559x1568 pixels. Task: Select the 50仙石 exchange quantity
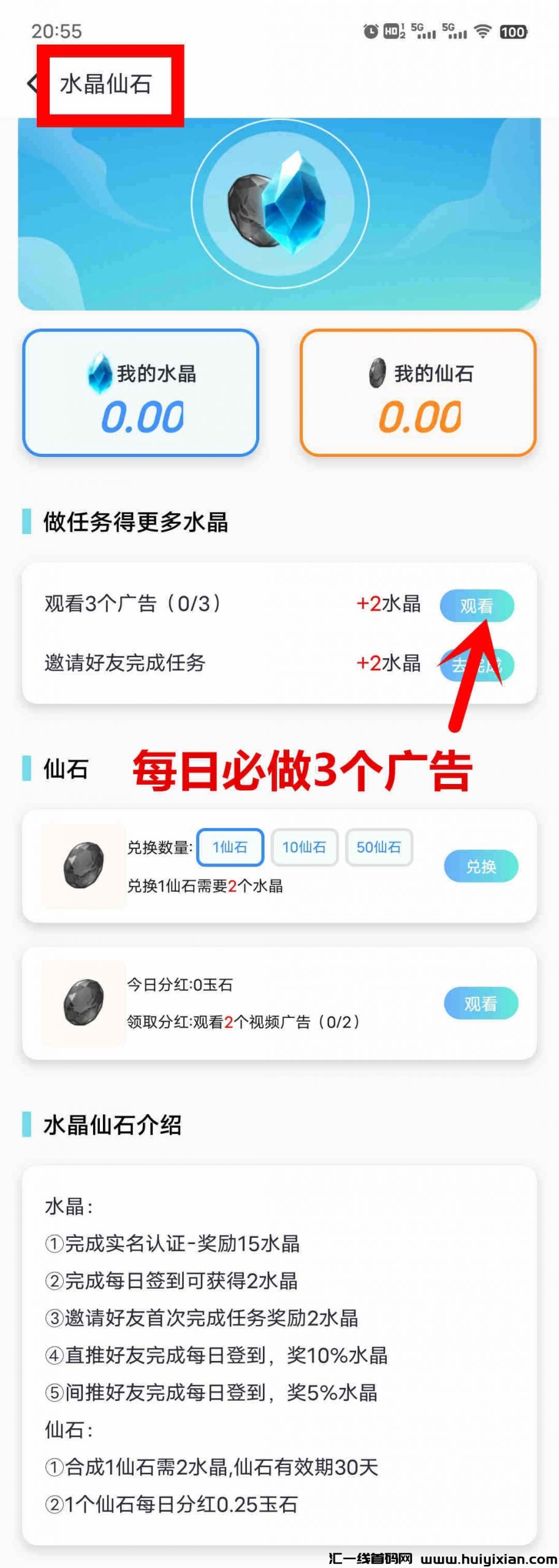[378, 848]
